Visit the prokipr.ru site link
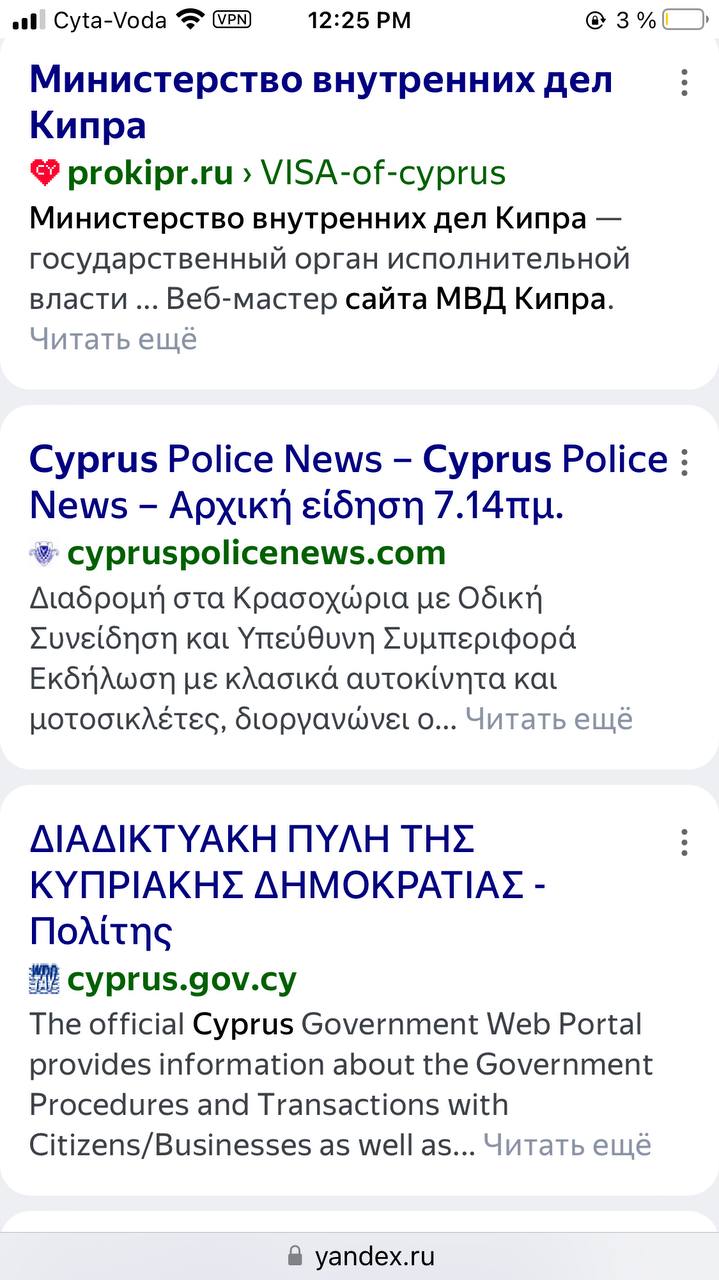Screen dimensions: 719x1280 [150, 173]
